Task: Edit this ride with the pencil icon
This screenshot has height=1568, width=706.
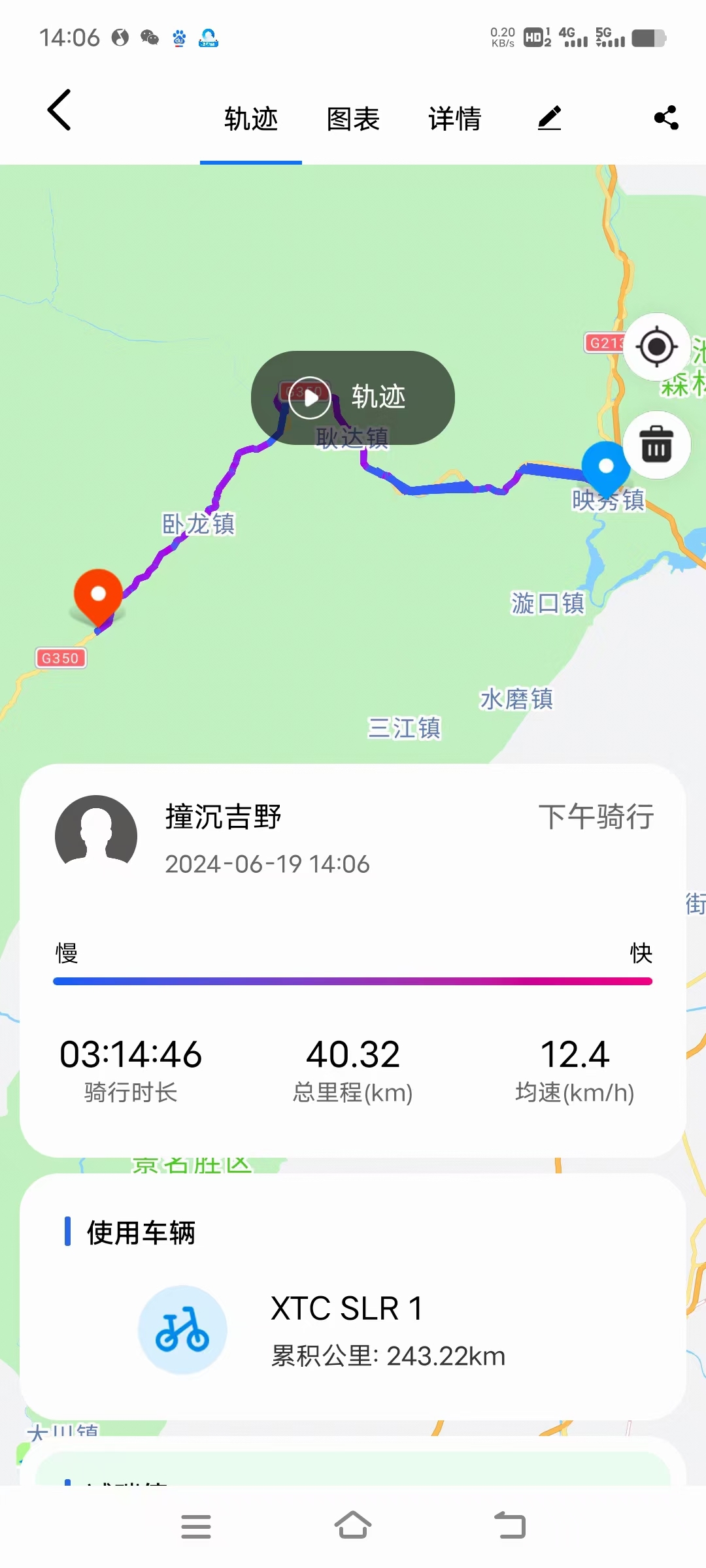Action: coord(550,118)
